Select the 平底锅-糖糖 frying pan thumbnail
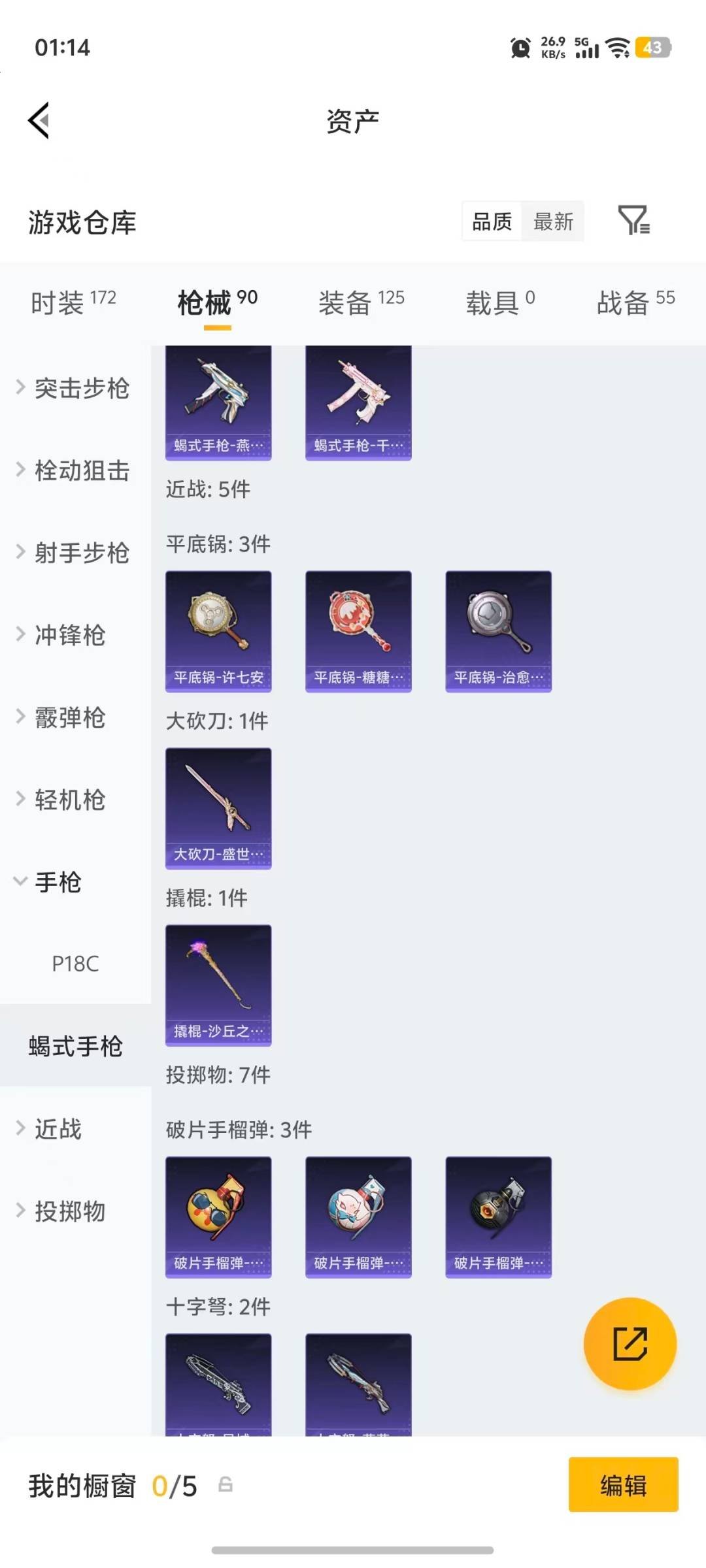The width and height of the screenshot is (706, 1568). tap(358, 629)
